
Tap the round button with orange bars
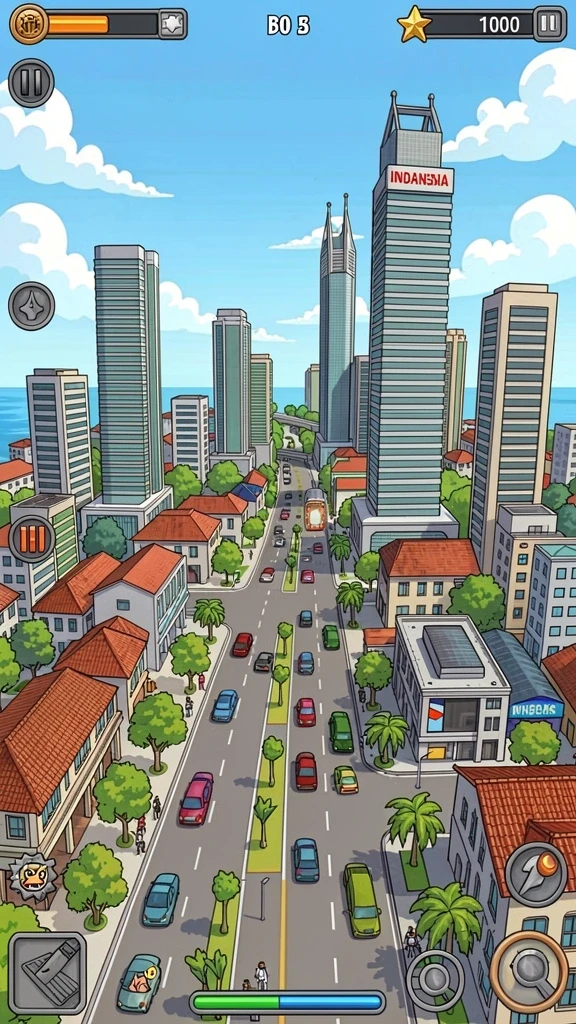pos(31,539)
